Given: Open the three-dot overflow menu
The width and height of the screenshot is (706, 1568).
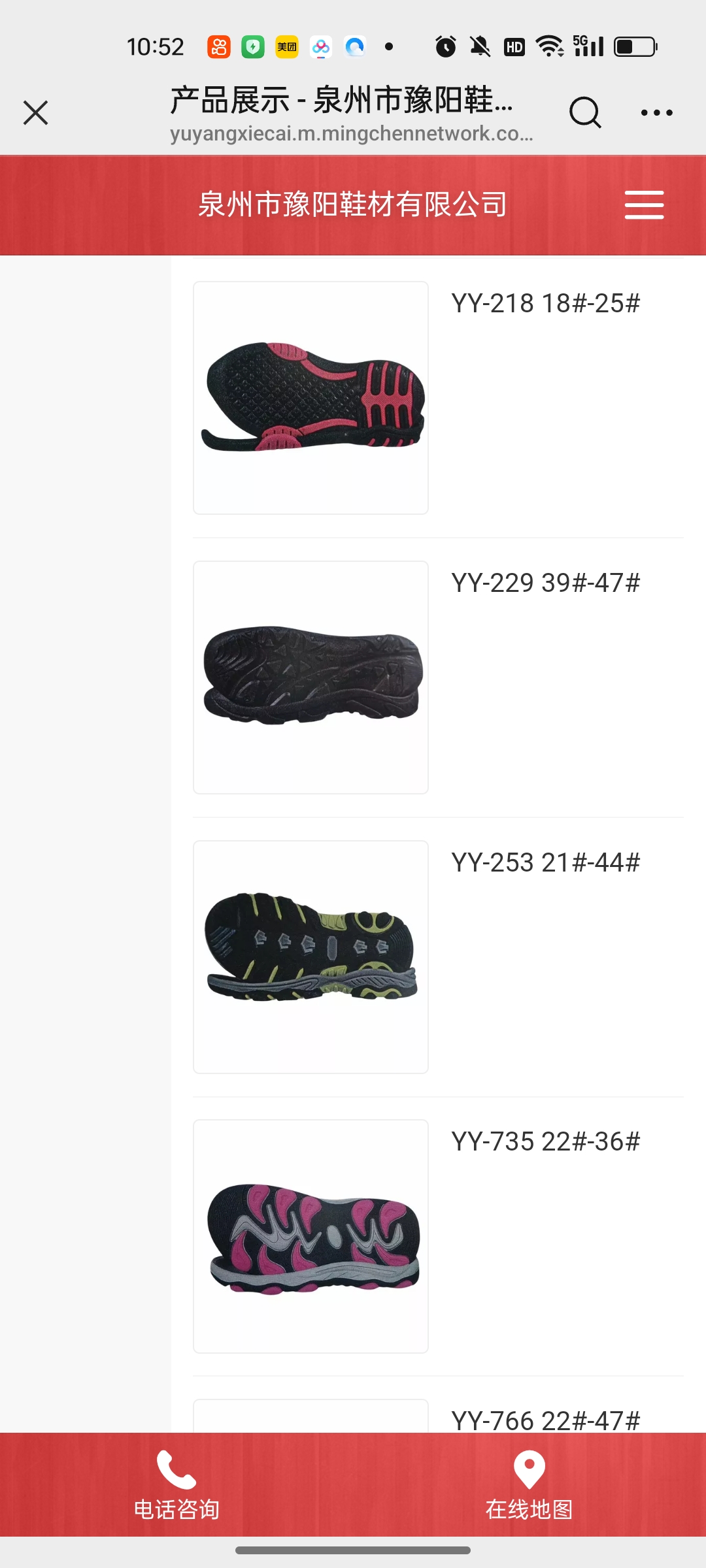Looking at the screenshot, I should tap(656, 112).
